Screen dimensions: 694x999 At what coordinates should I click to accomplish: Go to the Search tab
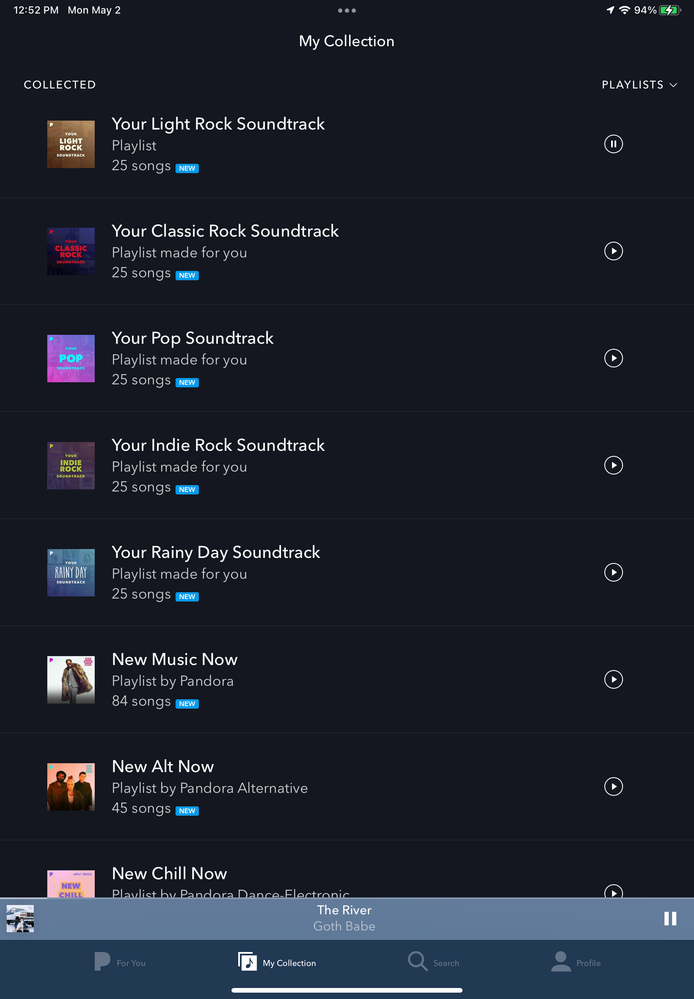(433, 962)
